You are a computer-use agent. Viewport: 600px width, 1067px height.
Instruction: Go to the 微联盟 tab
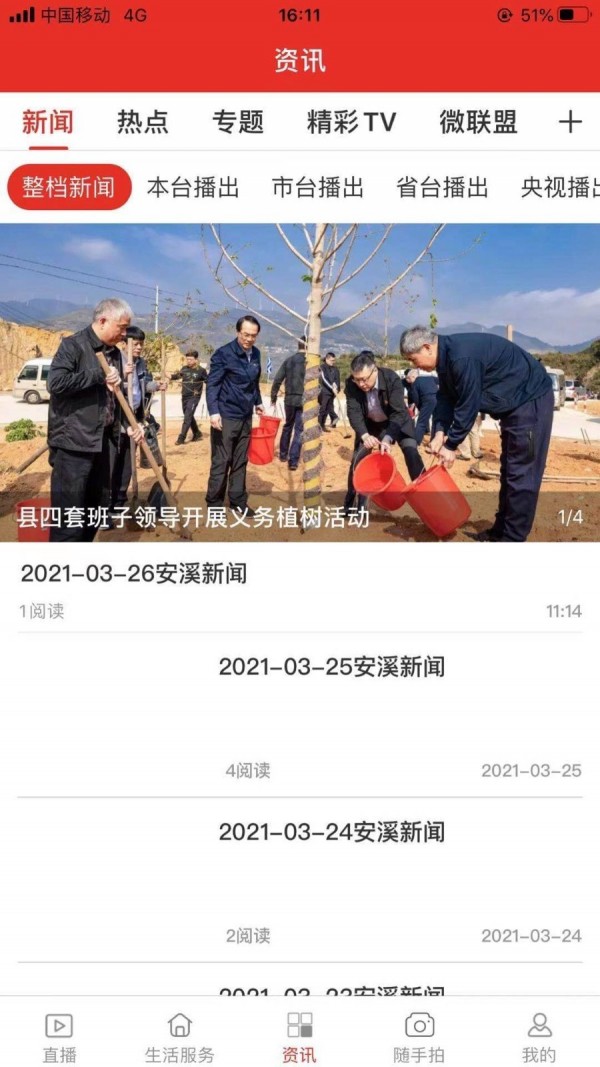[478, 122]
